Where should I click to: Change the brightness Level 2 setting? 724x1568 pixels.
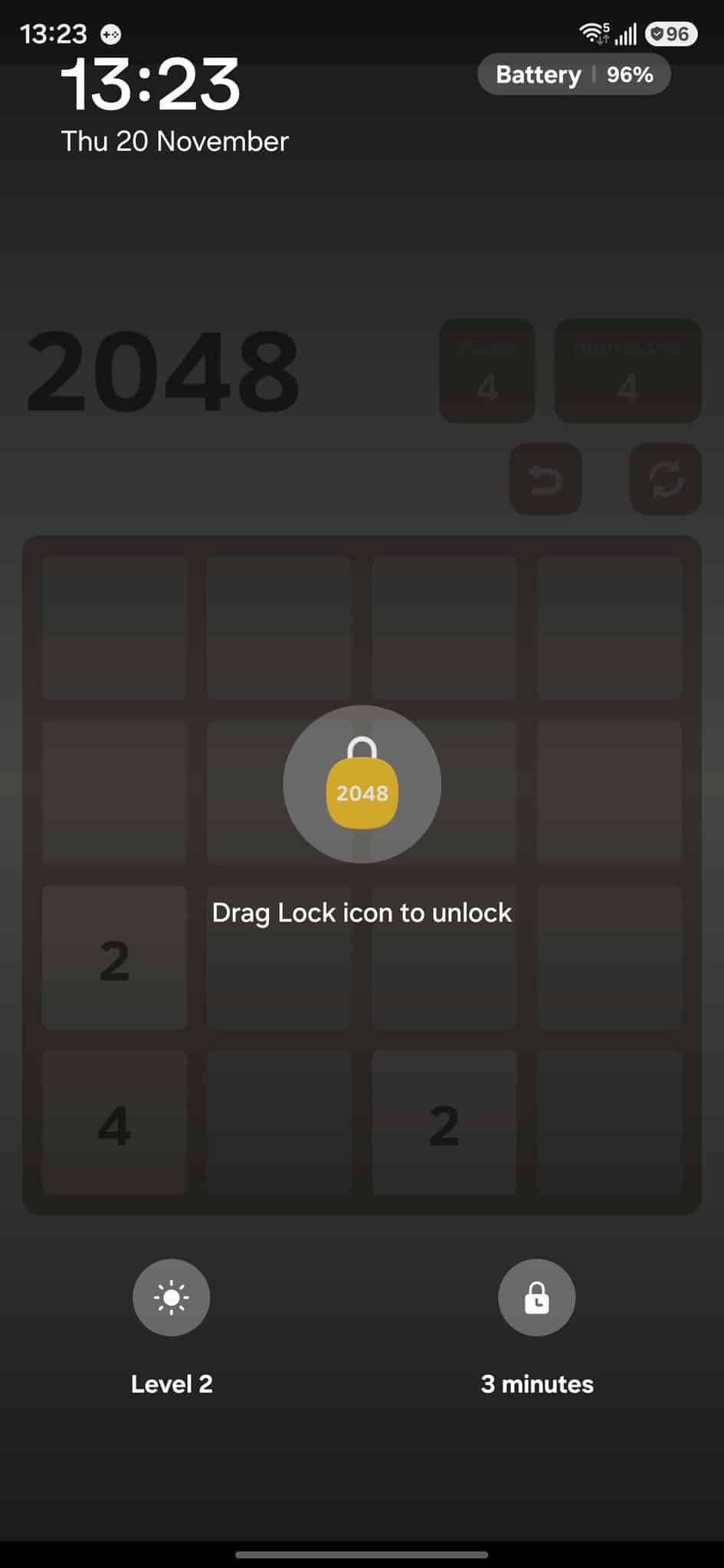[x=171, y=1298]
